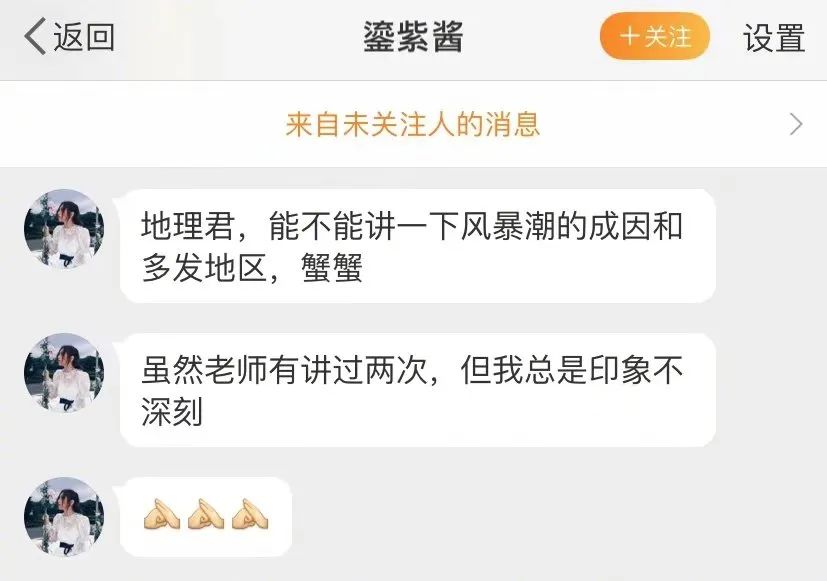Open the 来自未关注人的消息 banner

click(x=413, y=124)
